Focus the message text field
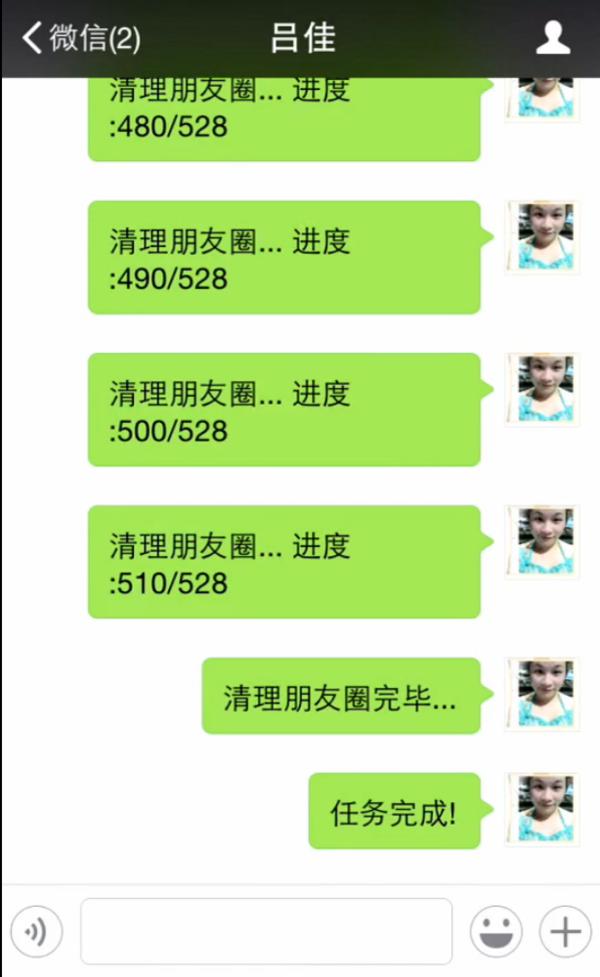Image resolution: width=600 pixels, height=977 pixels. click(266, 932)
